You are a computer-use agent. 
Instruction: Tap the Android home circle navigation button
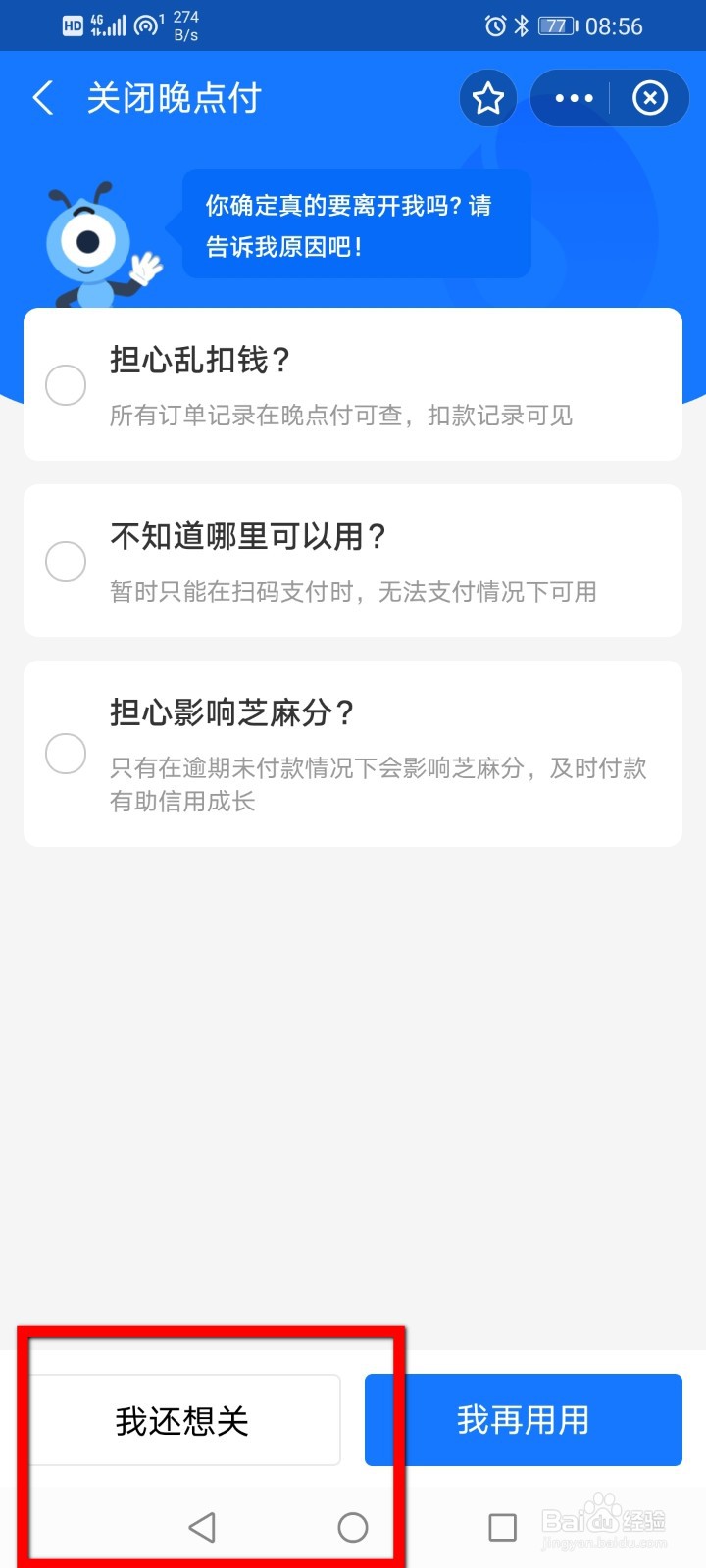tap(353, 1527)
